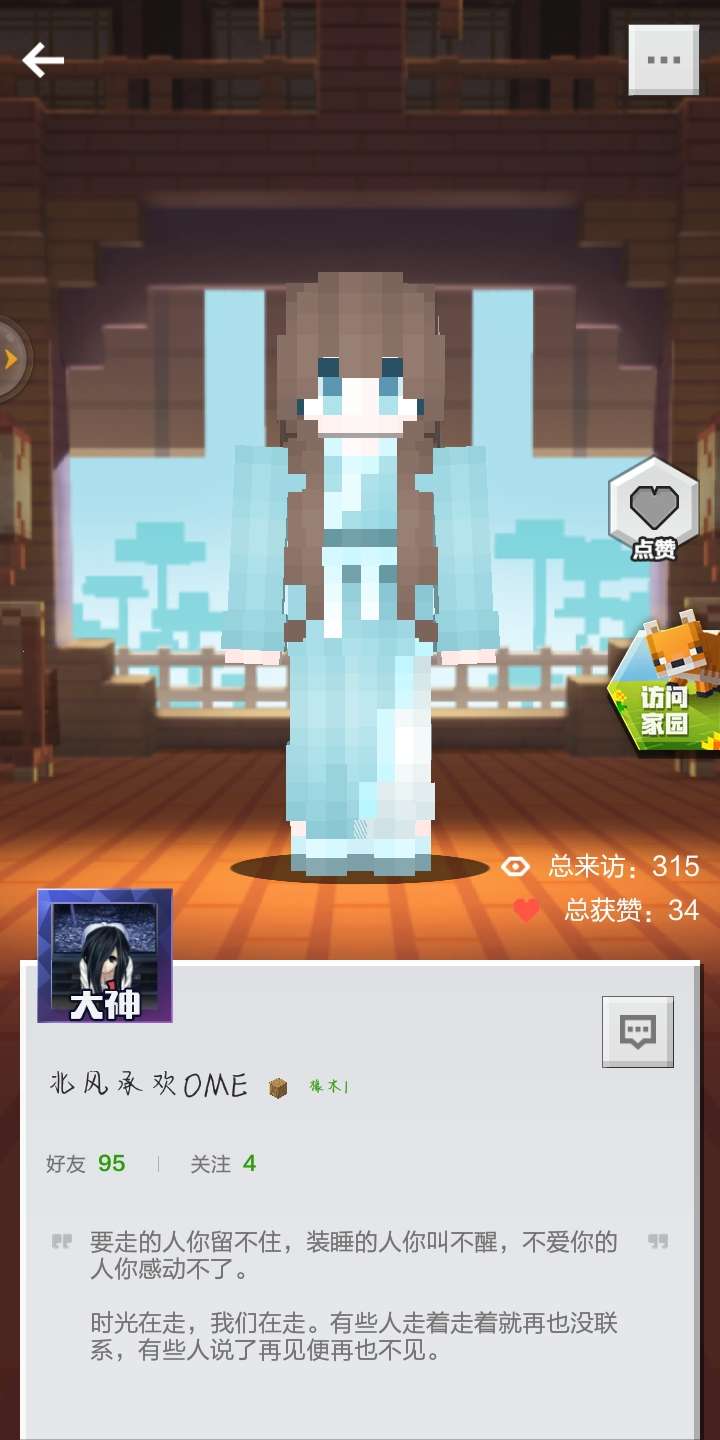This screenshot has height=1440, width=720.
Task: Go back using the top-left arrow
Action: [43, 60]
